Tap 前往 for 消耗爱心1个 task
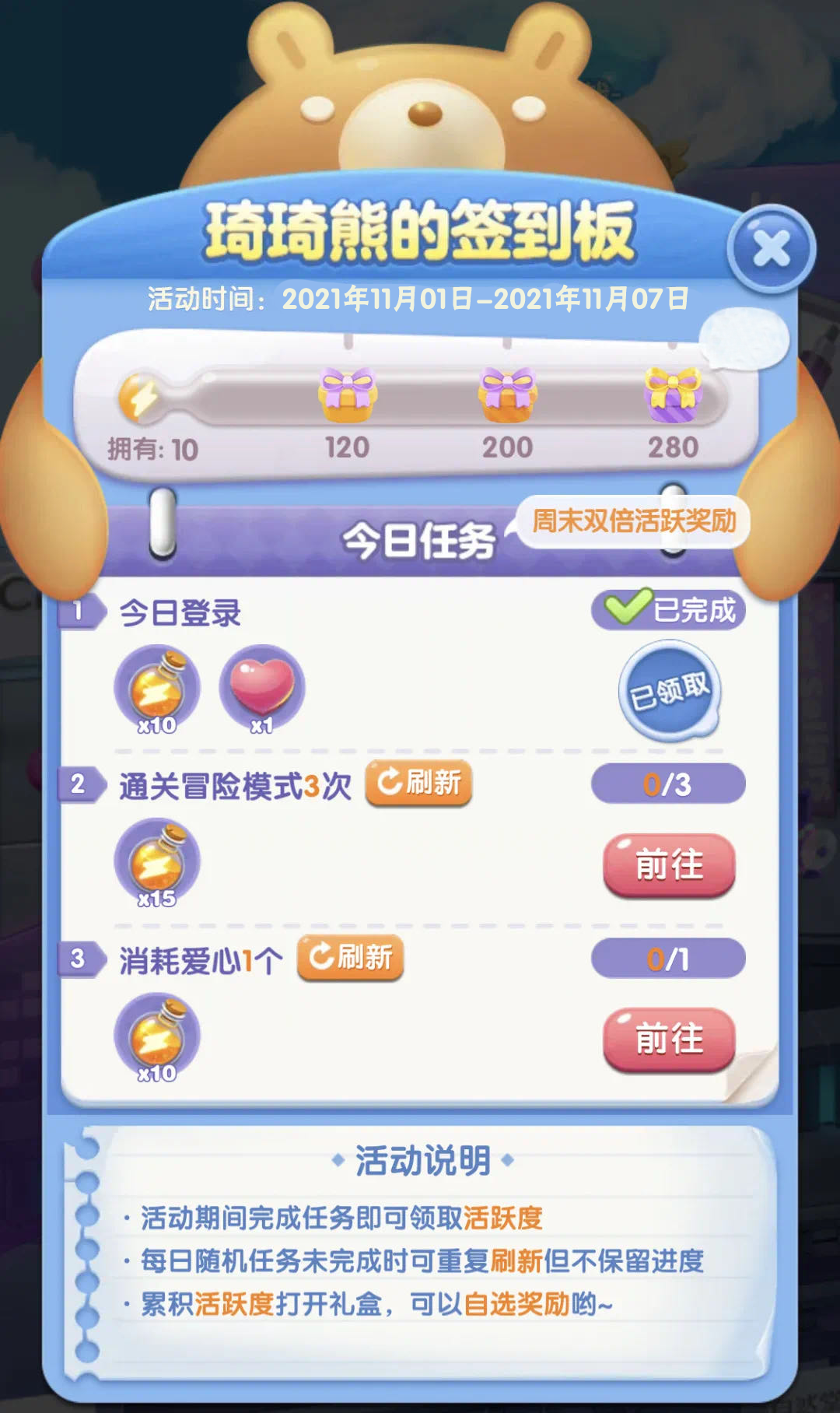This screenshot has width=840, height=1413. point(669,1040)
